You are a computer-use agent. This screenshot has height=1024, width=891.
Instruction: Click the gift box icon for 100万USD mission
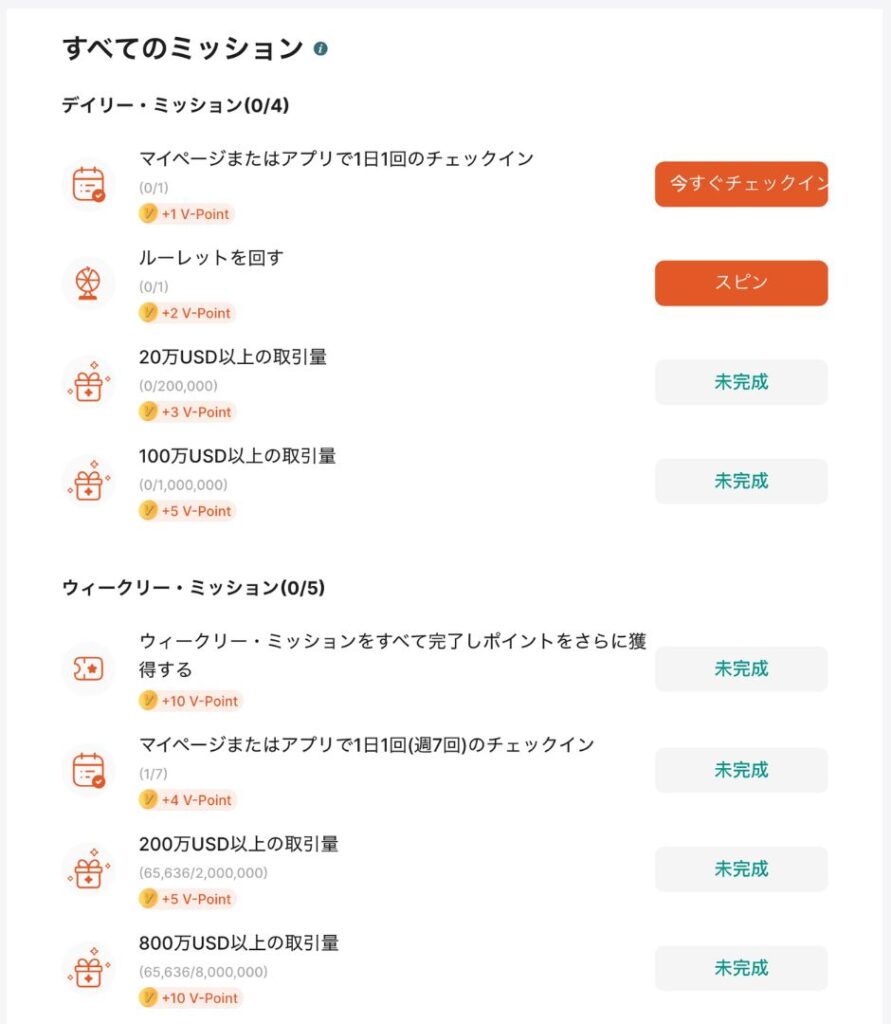click(88, 481)
